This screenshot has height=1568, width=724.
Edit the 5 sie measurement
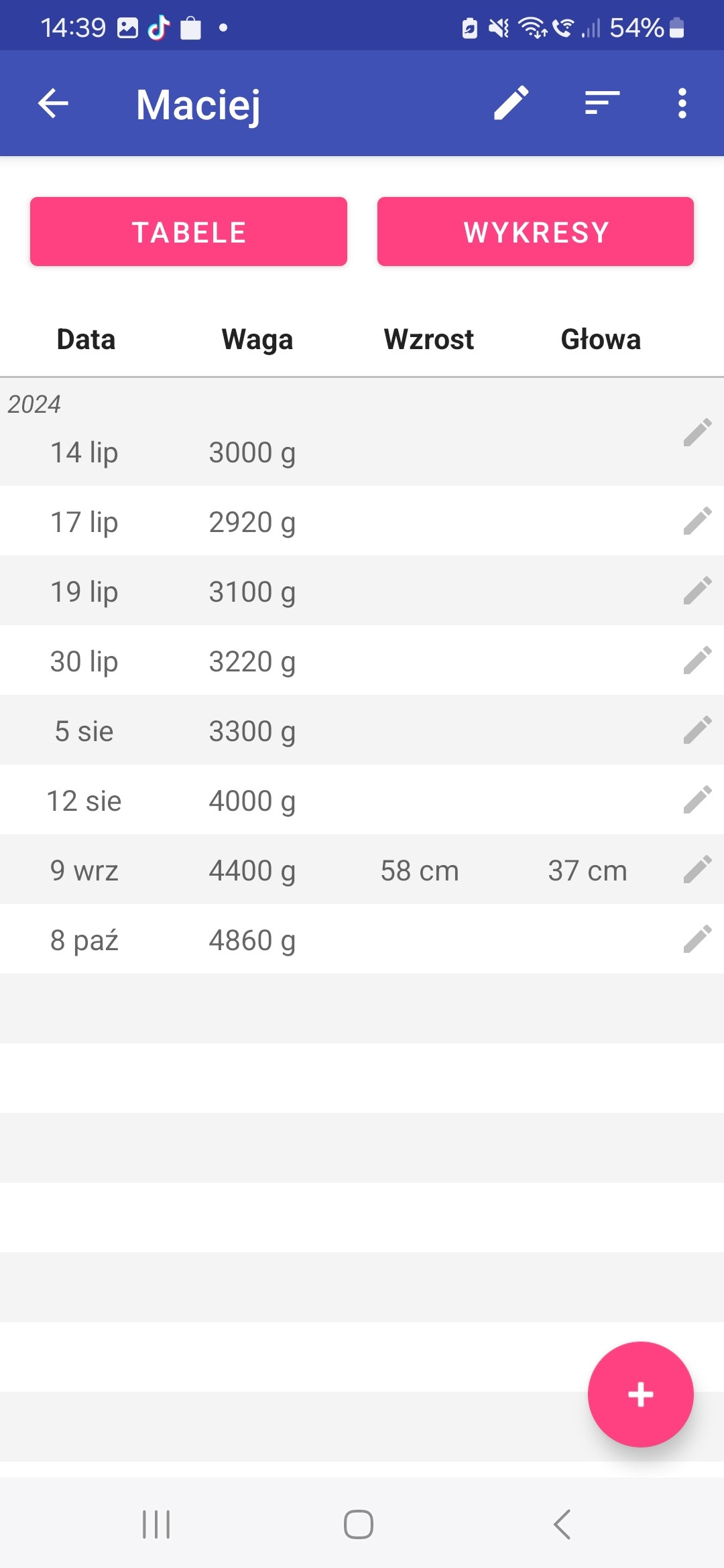[697, 730]
